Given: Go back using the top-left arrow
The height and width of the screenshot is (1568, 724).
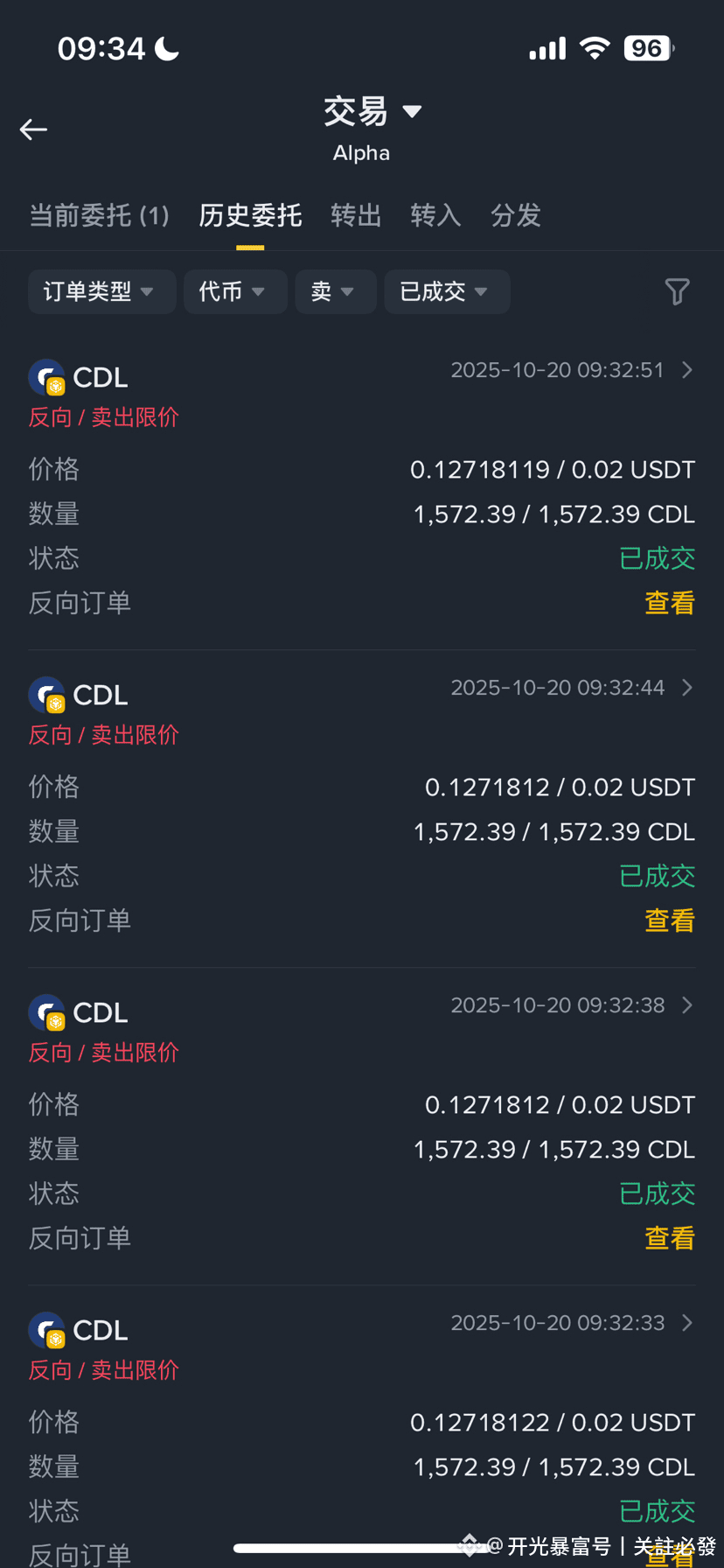Looking at the screenshot, I should click(34, 129).
